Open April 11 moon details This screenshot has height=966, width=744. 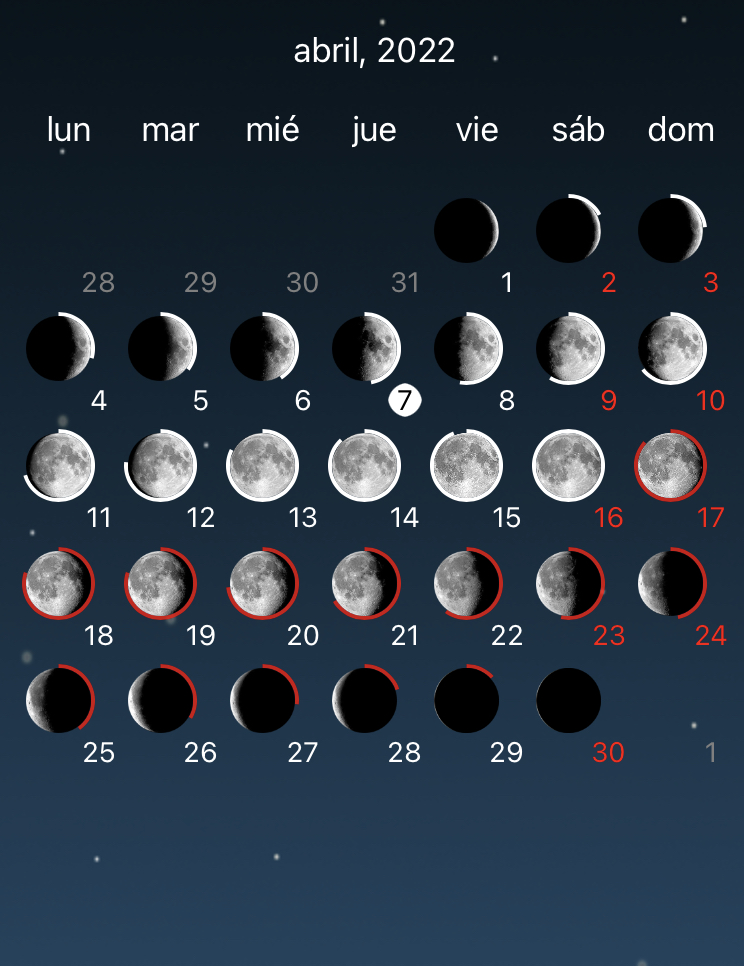(60, 466)
